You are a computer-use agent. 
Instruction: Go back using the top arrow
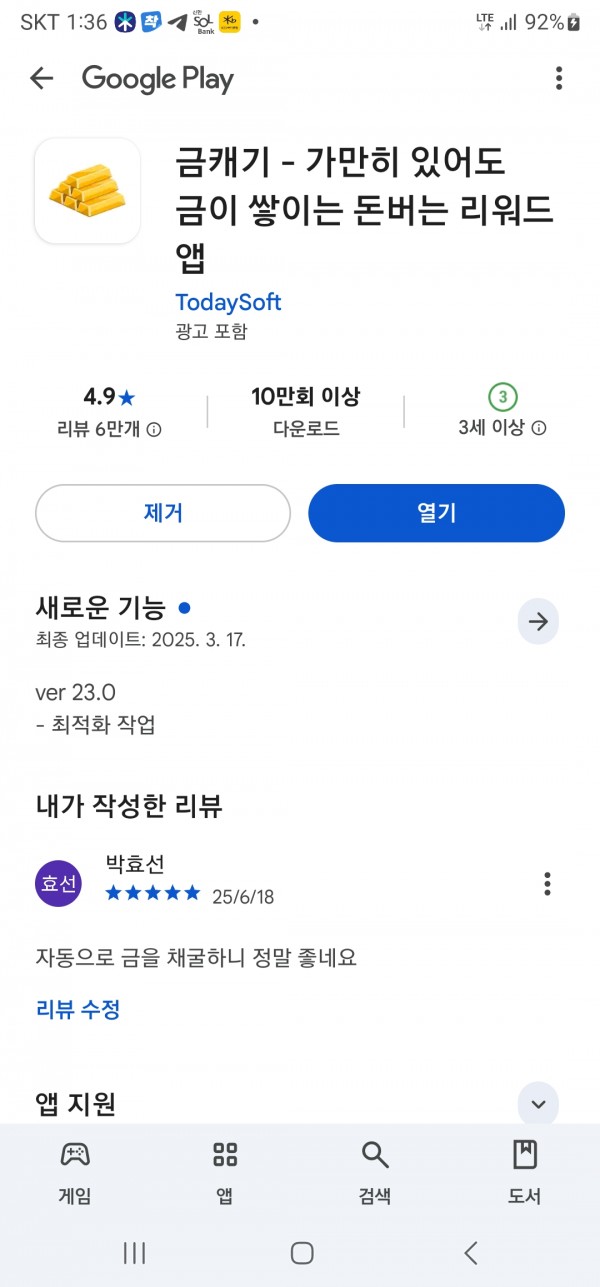[x=41, y=79]
